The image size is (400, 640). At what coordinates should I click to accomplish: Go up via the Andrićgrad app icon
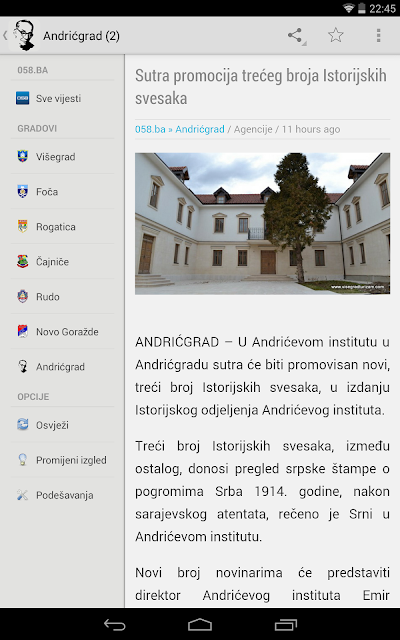coord(22,36)
